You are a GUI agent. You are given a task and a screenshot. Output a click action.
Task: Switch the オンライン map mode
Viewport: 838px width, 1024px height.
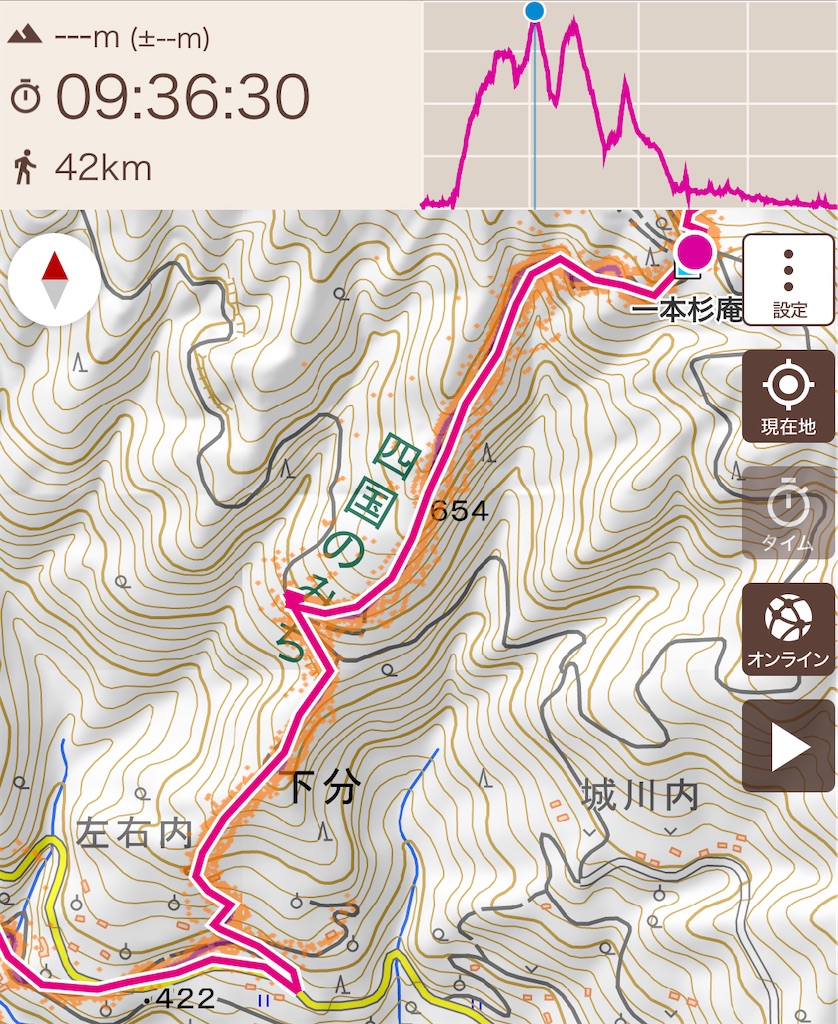[788, 630]
